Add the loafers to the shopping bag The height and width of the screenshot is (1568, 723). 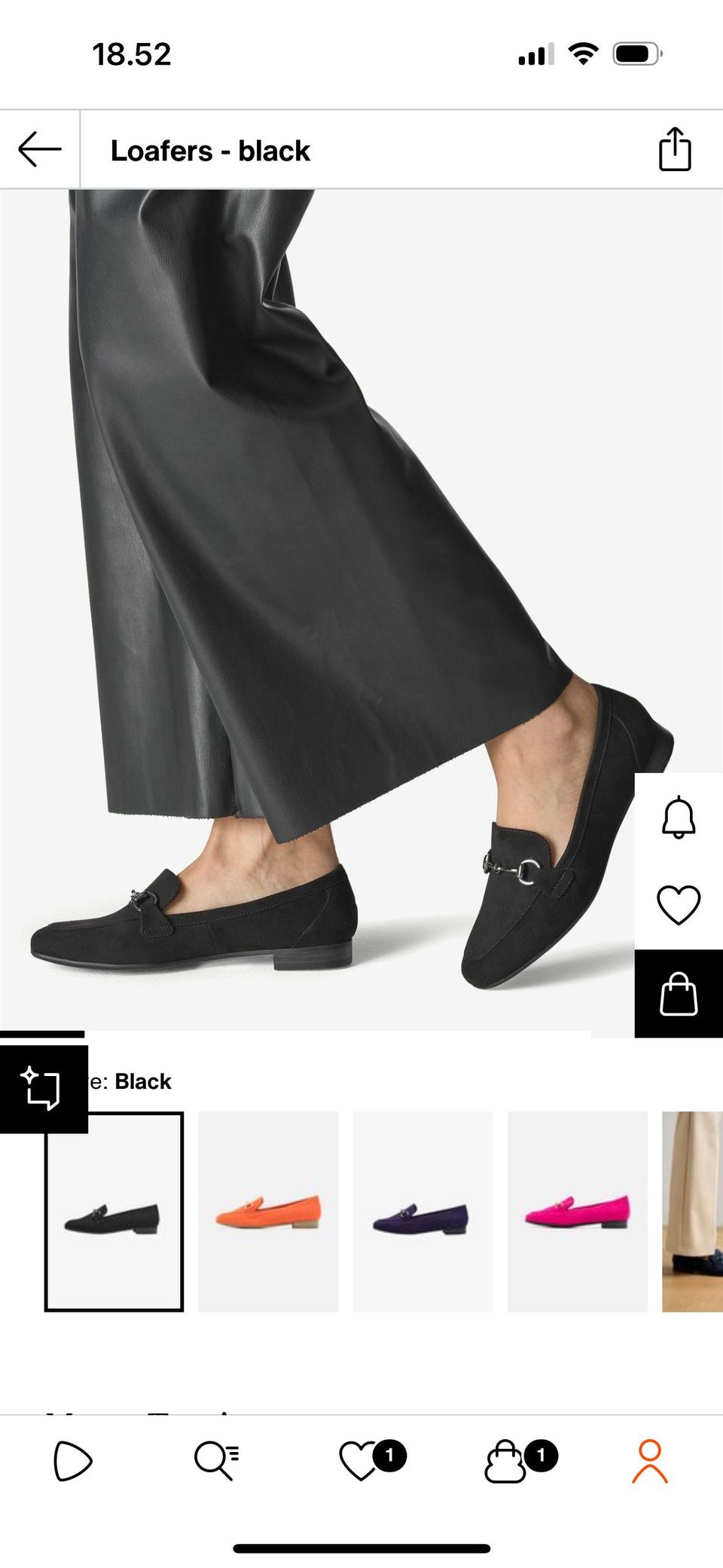679,994
